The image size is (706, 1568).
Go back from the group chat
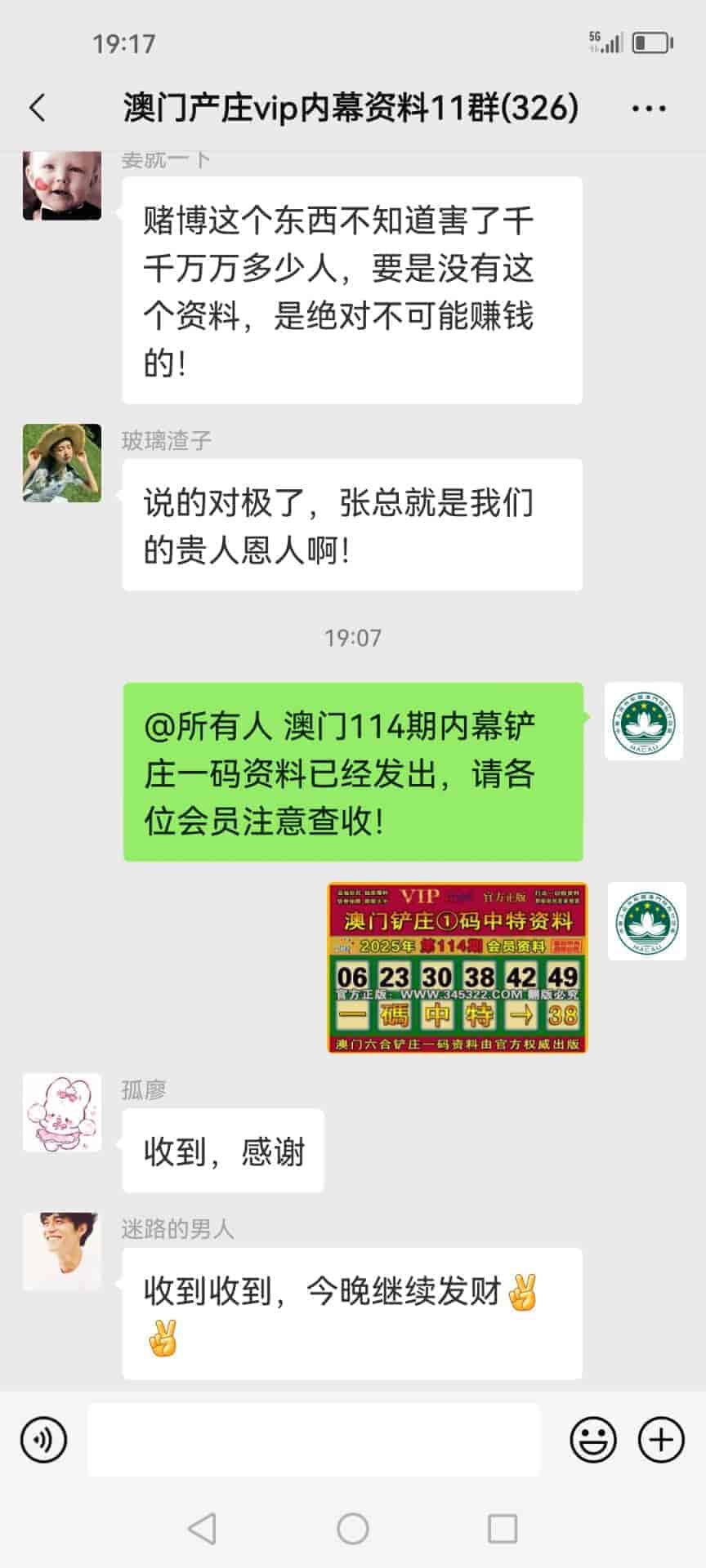point(38,108)
